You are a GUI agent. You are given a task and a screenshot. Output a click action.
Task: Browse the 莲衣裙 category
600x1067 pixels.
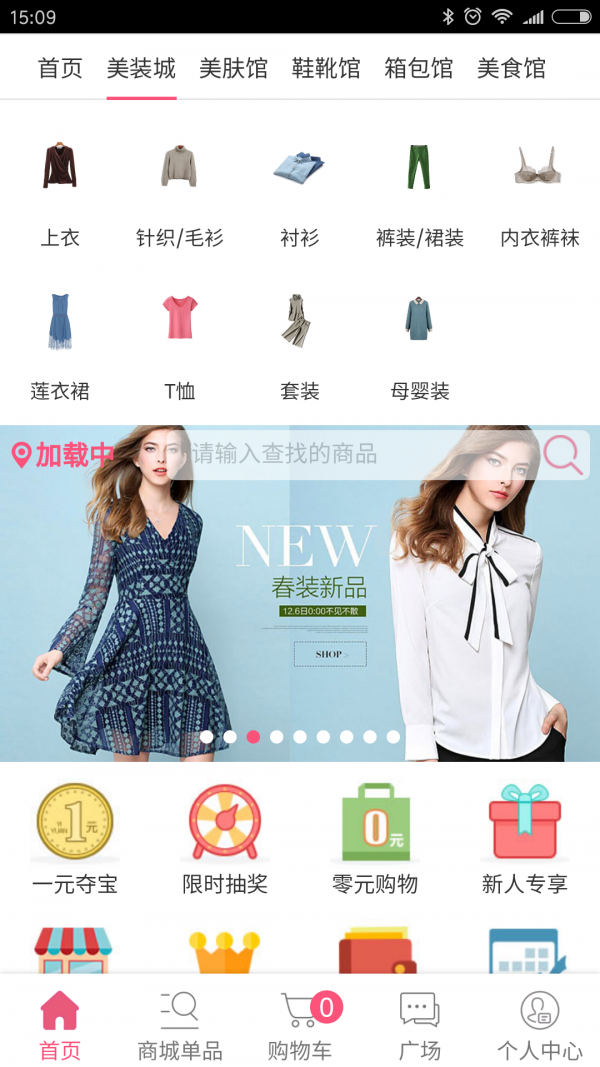[x=60, y=343]
